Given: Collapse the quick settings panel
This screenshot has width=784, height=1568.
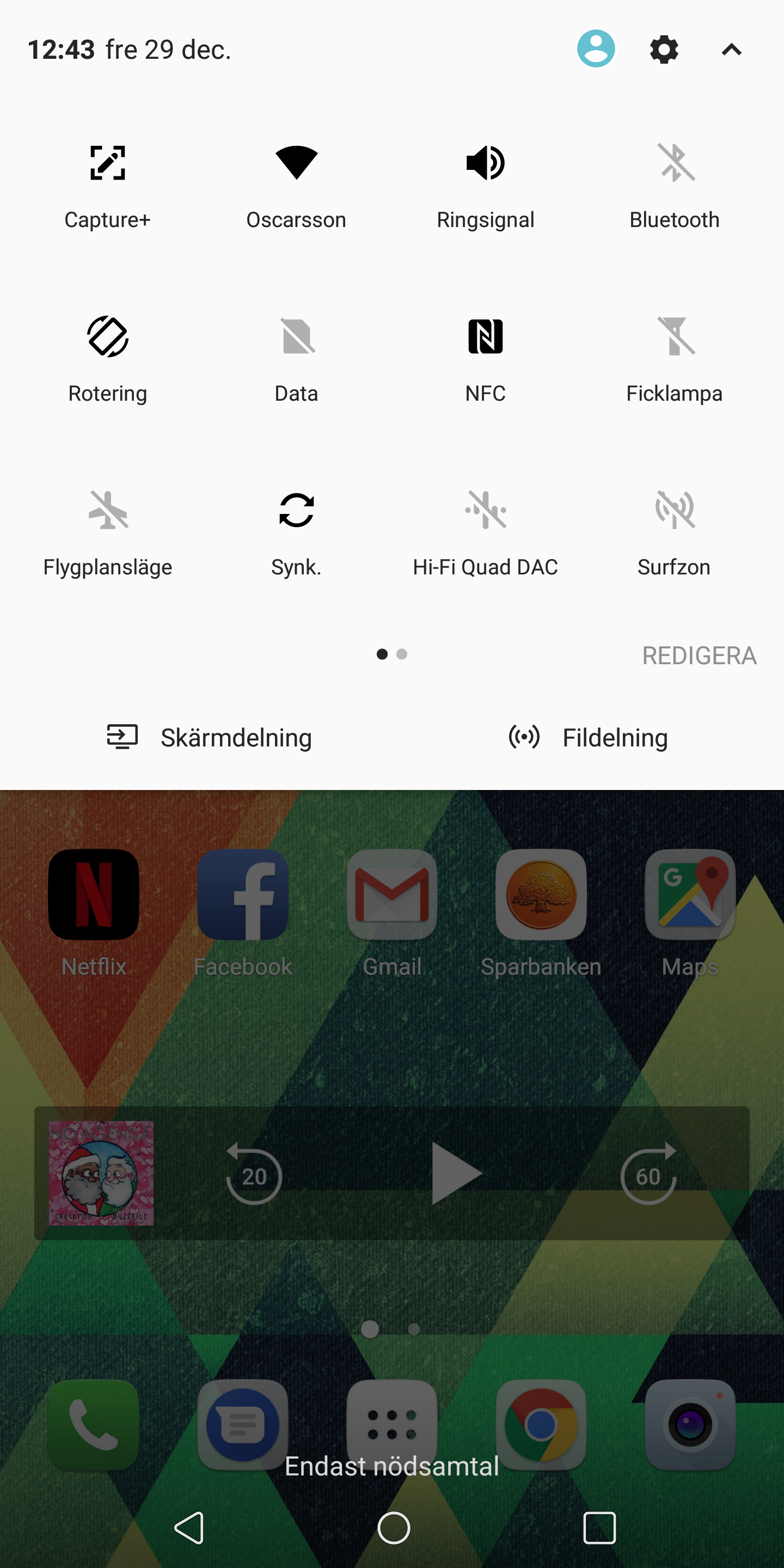Looking at the screenshot, I should pos(731,48).
